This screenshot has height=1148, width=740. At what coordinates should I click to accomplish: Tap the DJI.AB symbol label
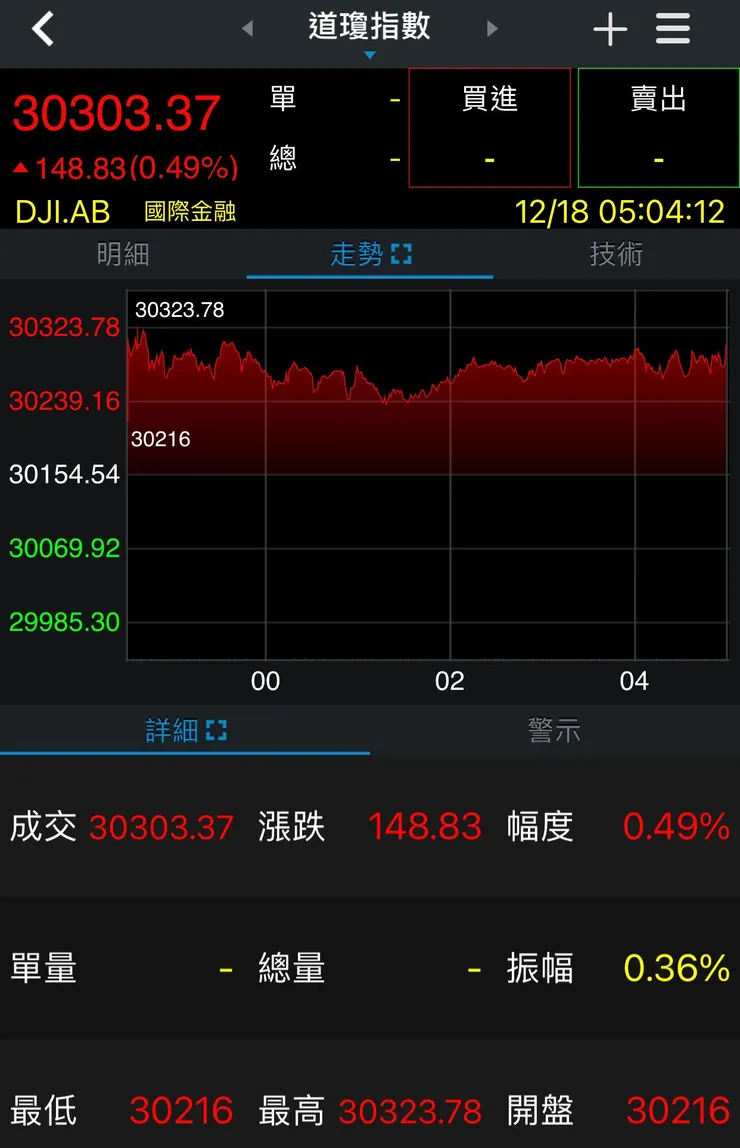click(x=63, y=212)
